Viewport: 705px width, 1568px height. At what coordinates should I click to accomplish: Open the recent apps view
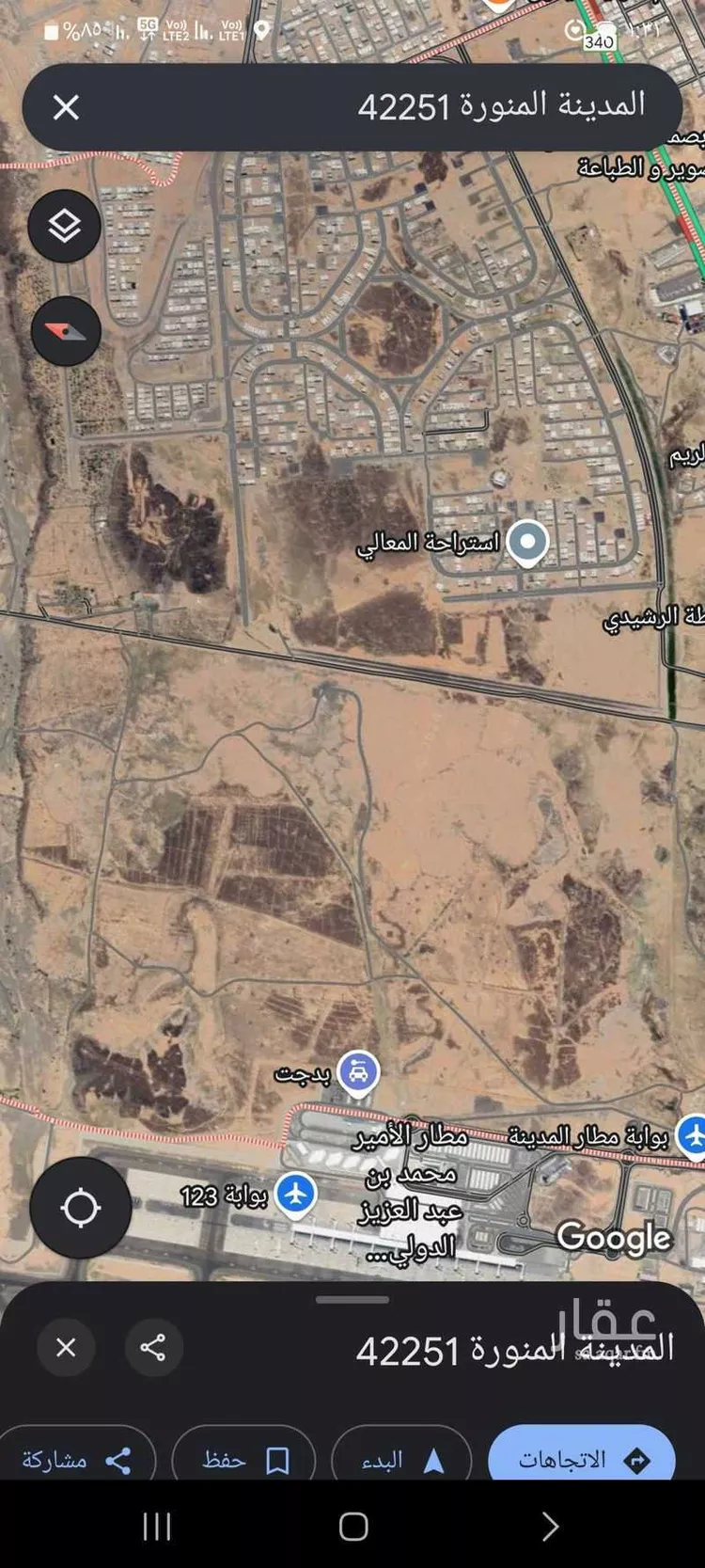156,1526
